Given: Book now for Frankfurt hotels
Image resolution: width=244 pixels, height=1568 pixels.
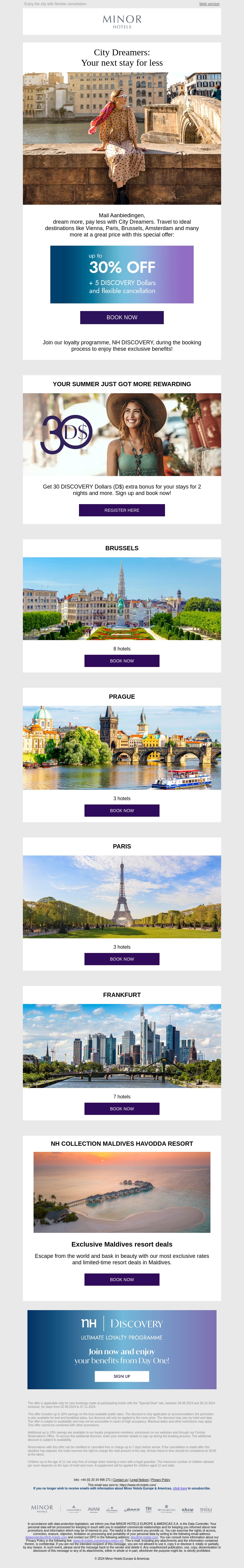Looking at the screenshot, I should (x=121, y=1108).
